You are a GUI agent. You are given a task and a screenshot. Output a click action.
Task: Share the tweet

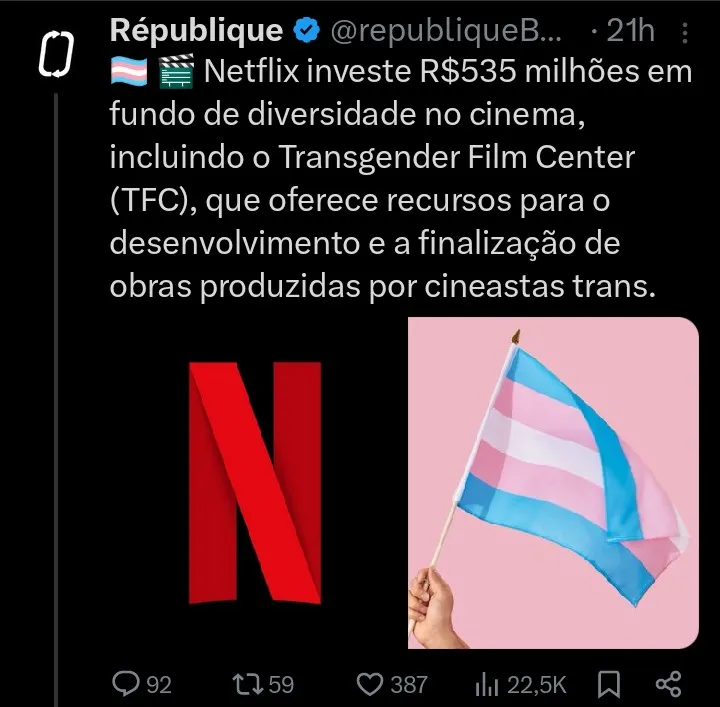(x=667, y=684)
